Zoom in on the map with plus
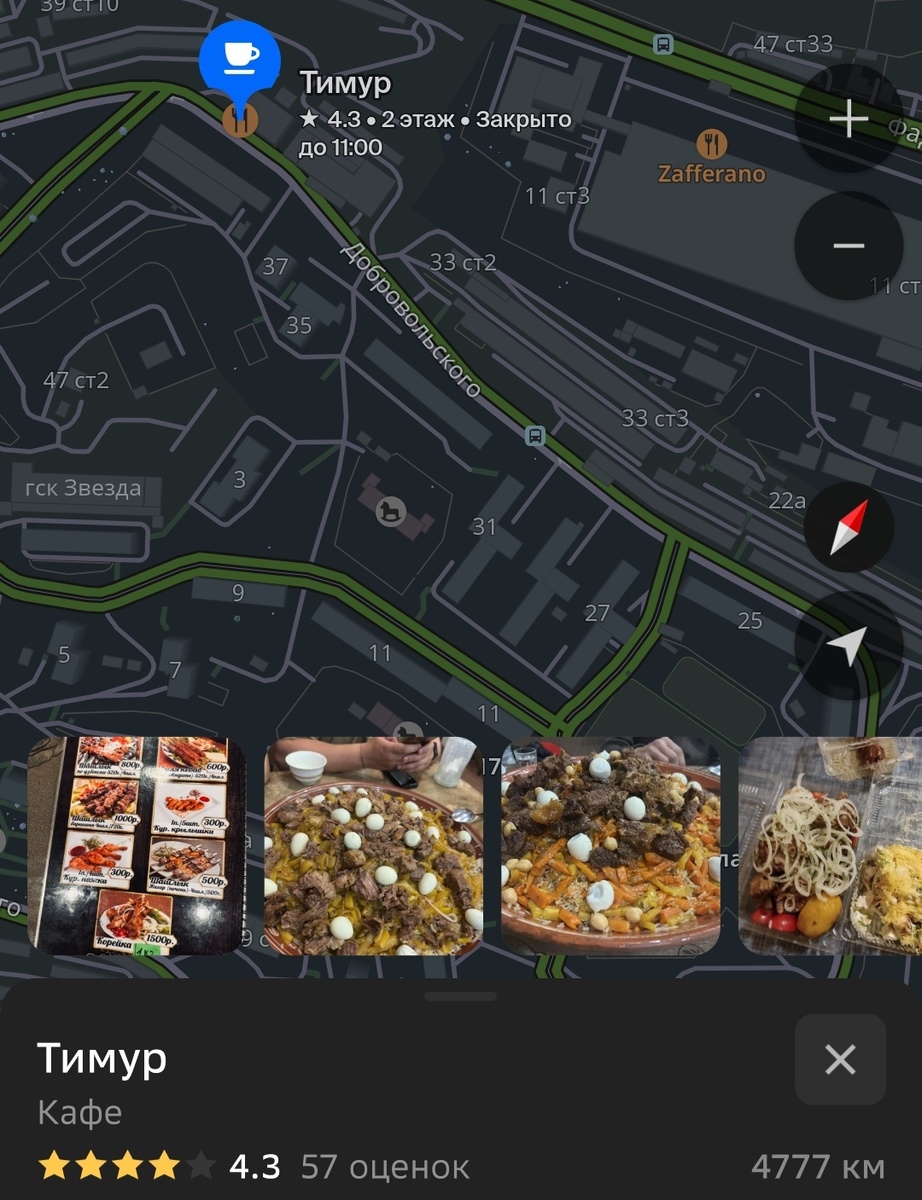This screenshot has height=1200, width=922. 848,119
